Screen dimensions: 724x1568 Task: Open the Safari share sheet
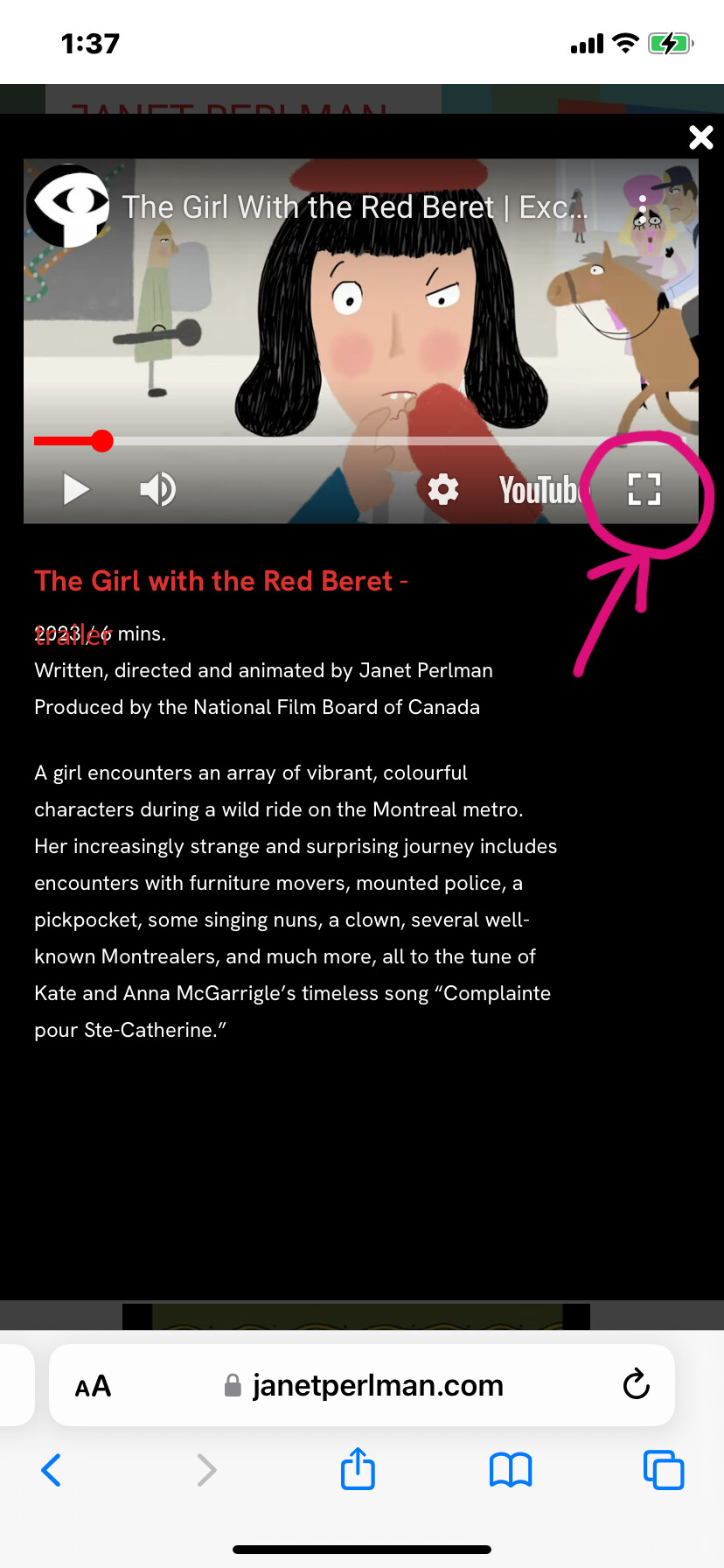(358, 1468)
